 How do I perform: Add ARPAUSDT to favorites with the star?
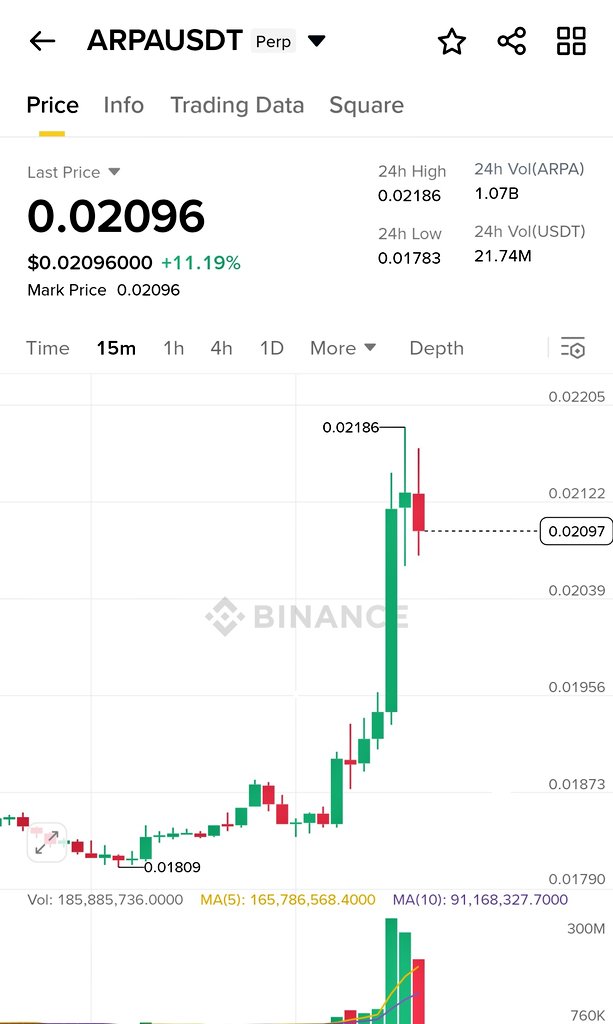pos(452,41)
